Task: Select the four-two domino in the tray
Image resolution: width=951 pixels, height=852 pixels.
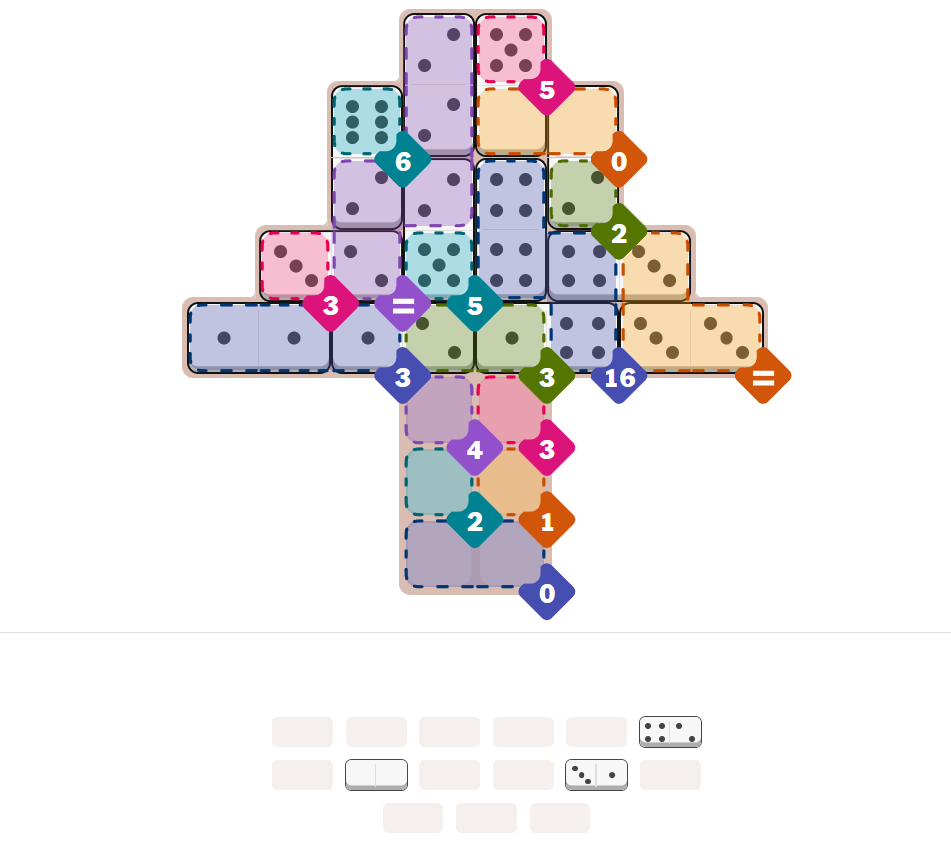Action: pos(670,732)
